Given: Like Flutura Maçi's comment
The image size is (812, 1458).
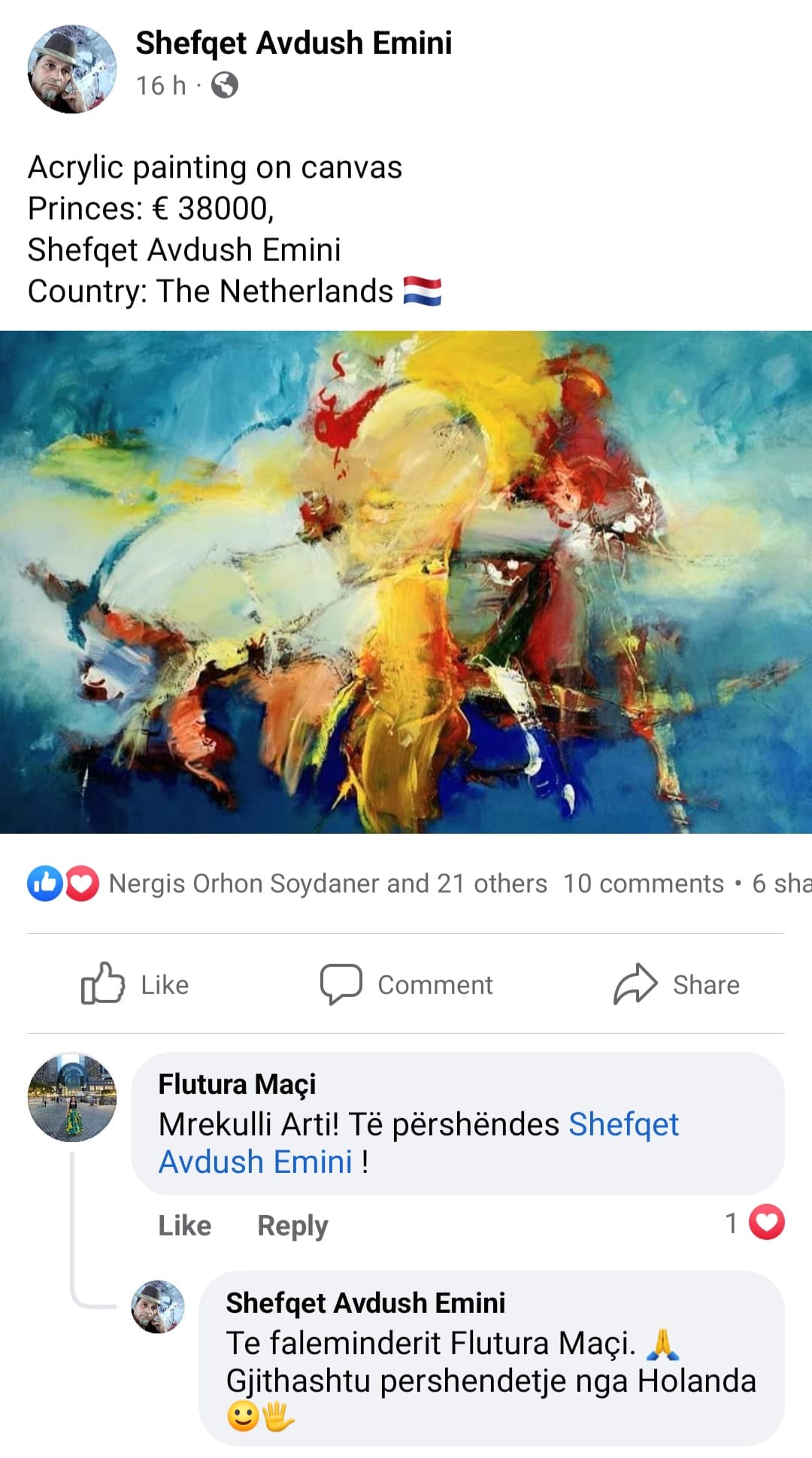Looking at the screenshot, I should (x=184, y=1226).
